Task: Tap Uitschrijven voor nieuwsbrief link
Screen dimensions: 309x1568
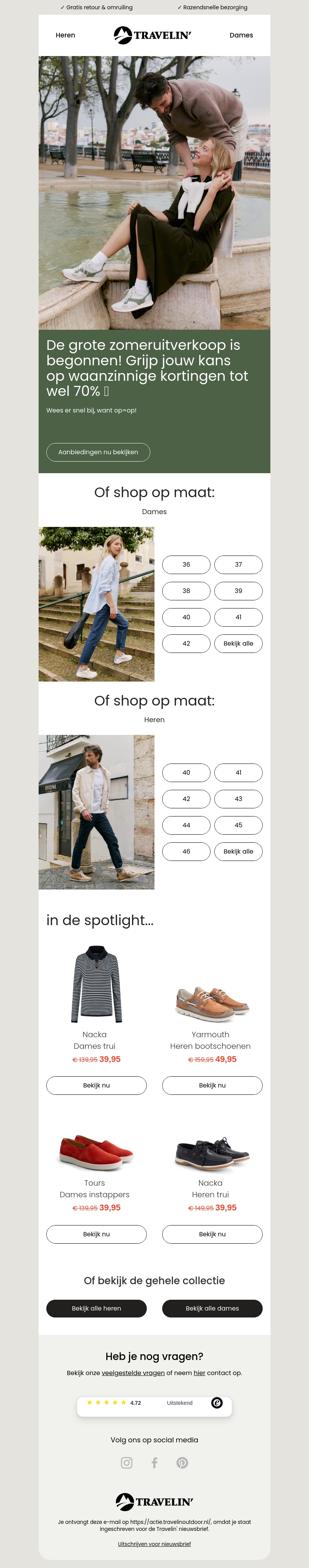Action: 154,1544
